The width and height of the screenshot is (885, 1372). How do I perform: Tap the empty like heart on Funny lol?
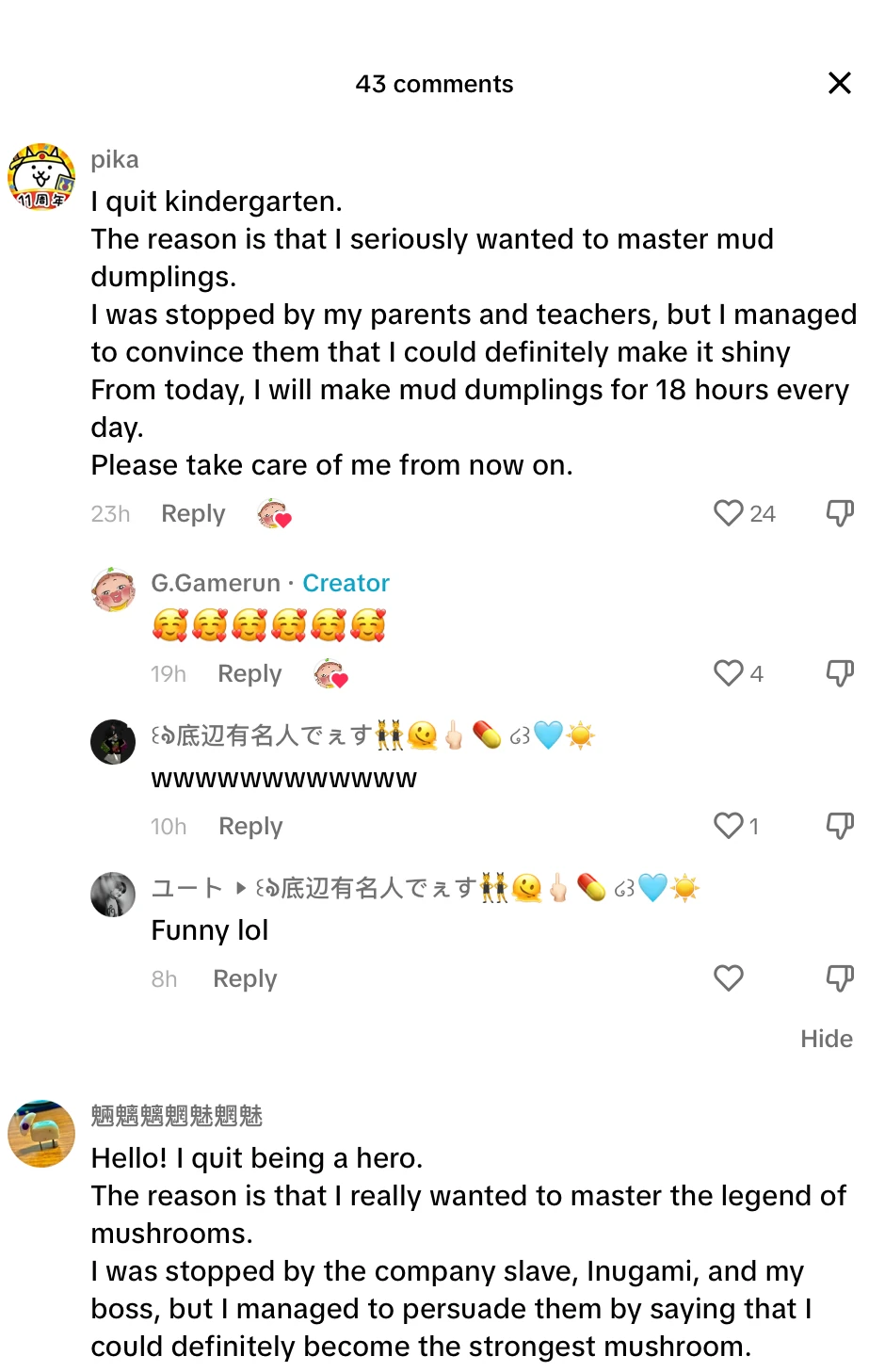pyautogui.click(x=729, y=978)
